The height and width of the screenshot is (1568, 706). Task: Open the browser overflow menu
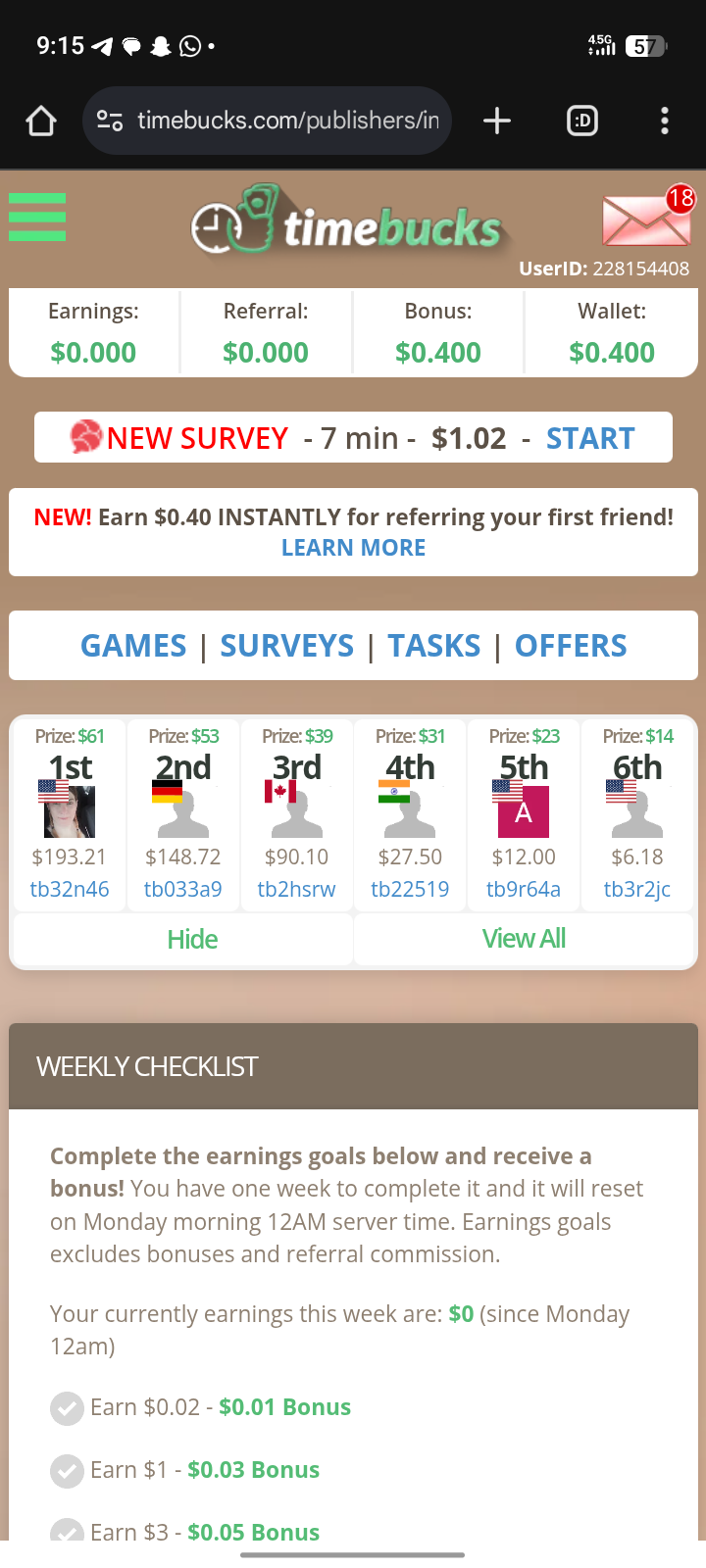[x=665, y=122]
